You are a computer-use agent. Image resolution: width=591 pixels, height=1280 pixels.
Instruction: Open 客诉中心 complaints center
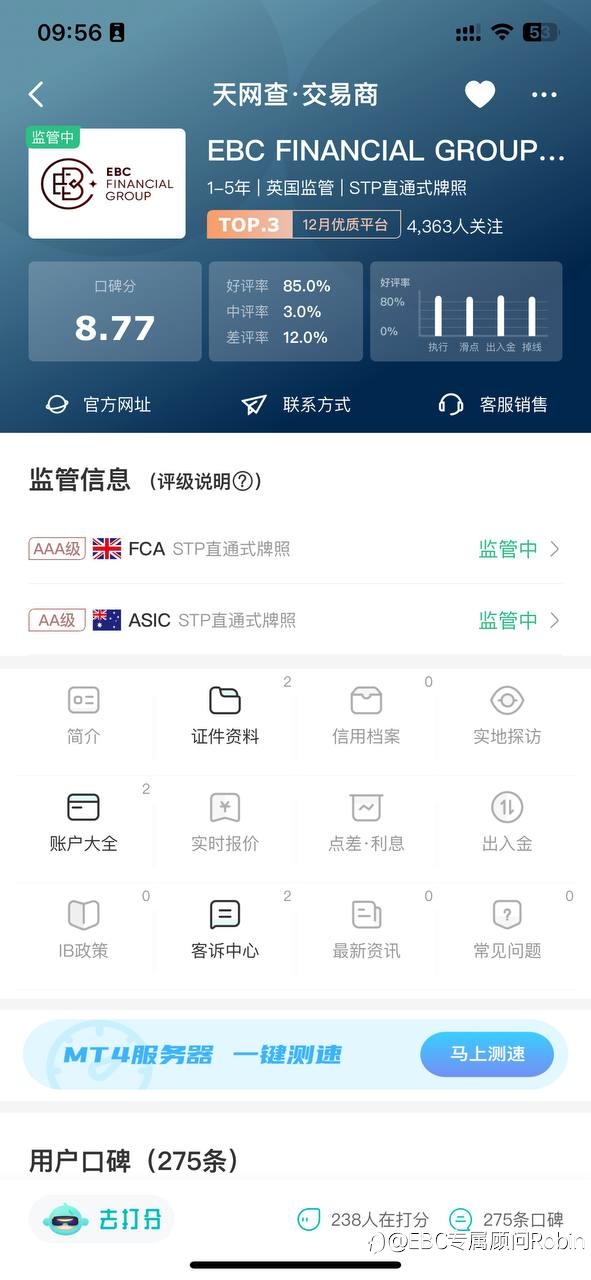click(x=225, y=930)
